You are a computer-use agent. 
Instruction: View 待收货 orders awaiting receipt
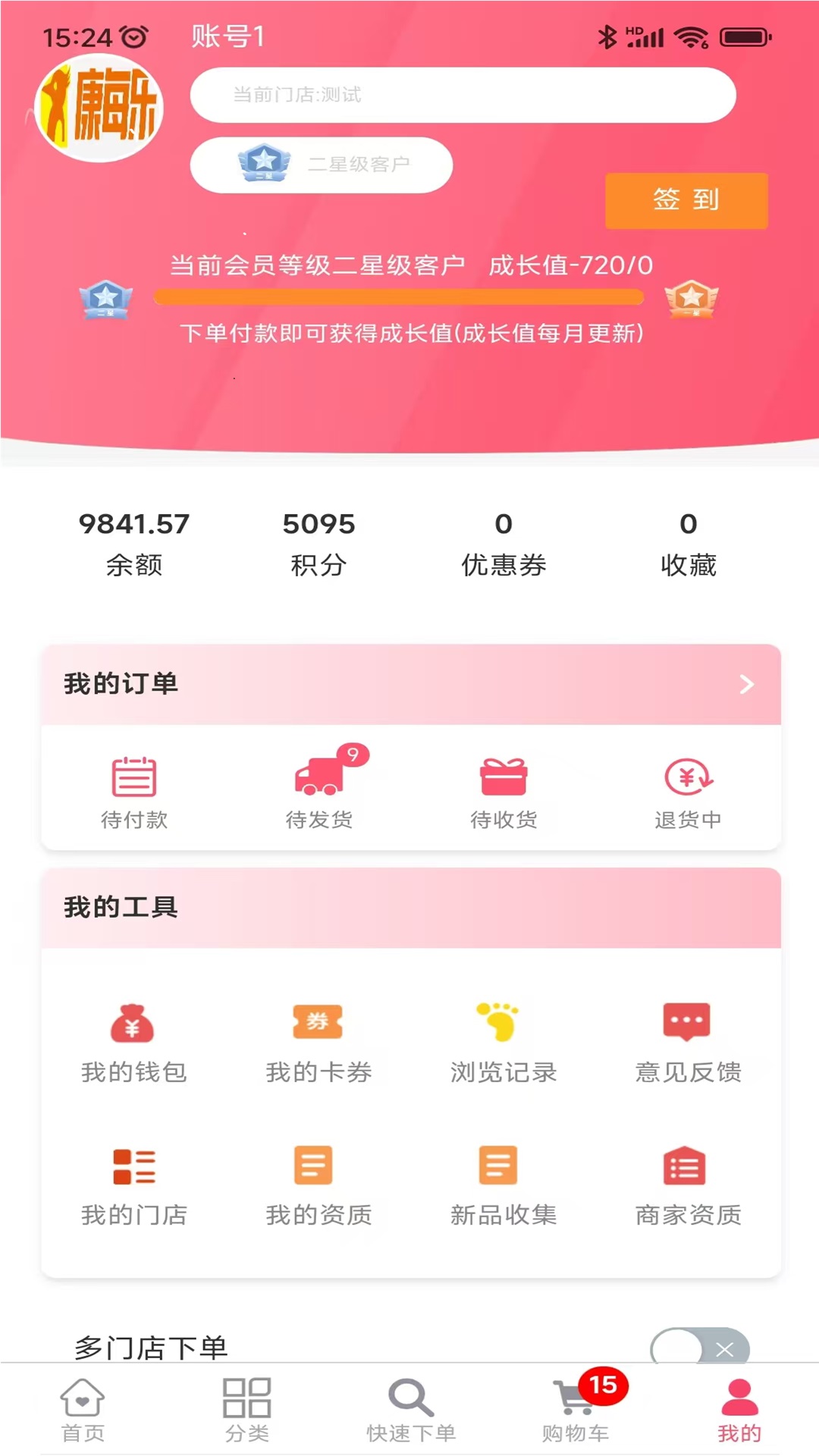pos(504,792)
